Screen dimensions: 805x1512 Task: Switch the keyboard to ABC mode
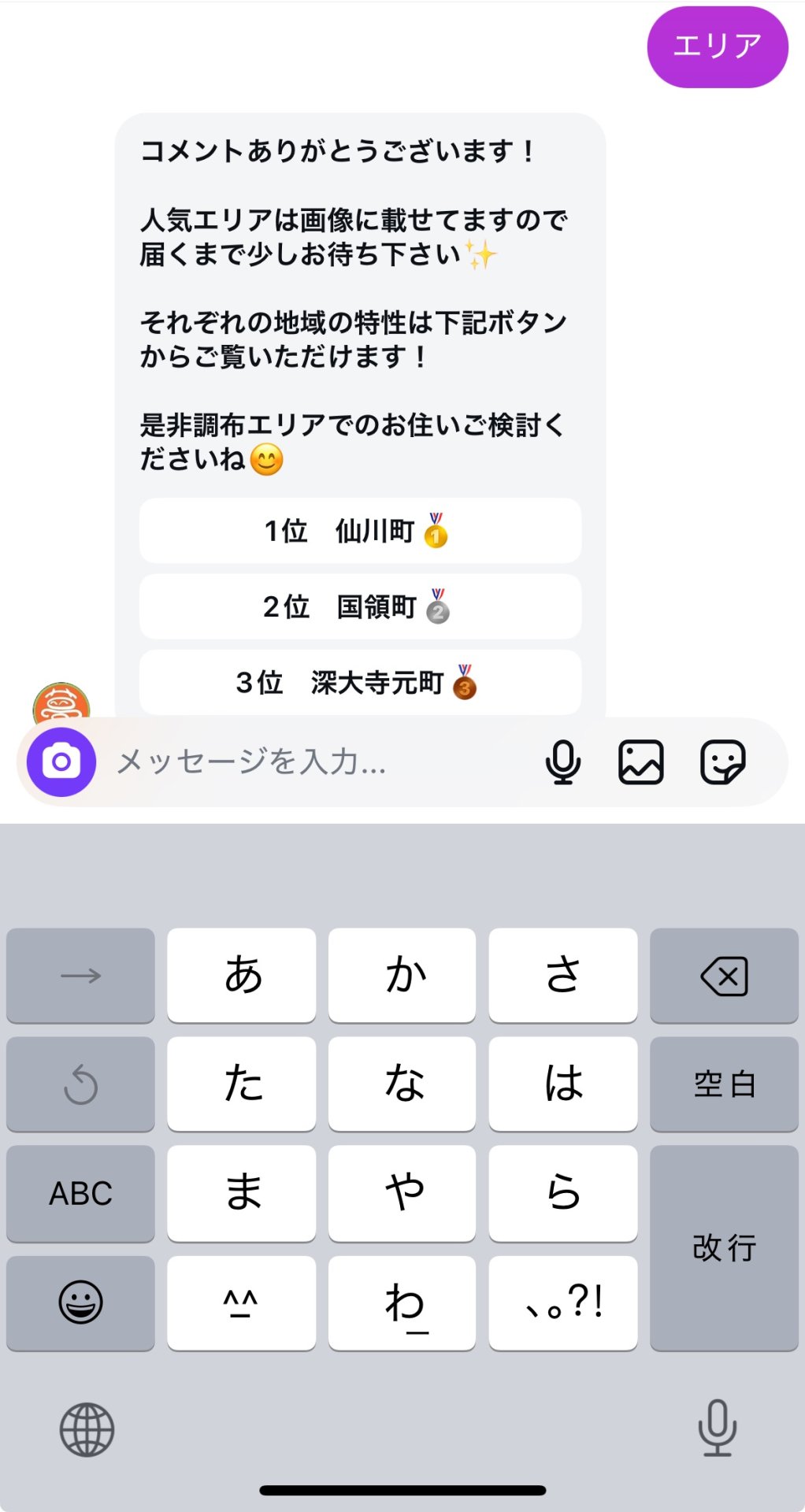click(80, 1193)
